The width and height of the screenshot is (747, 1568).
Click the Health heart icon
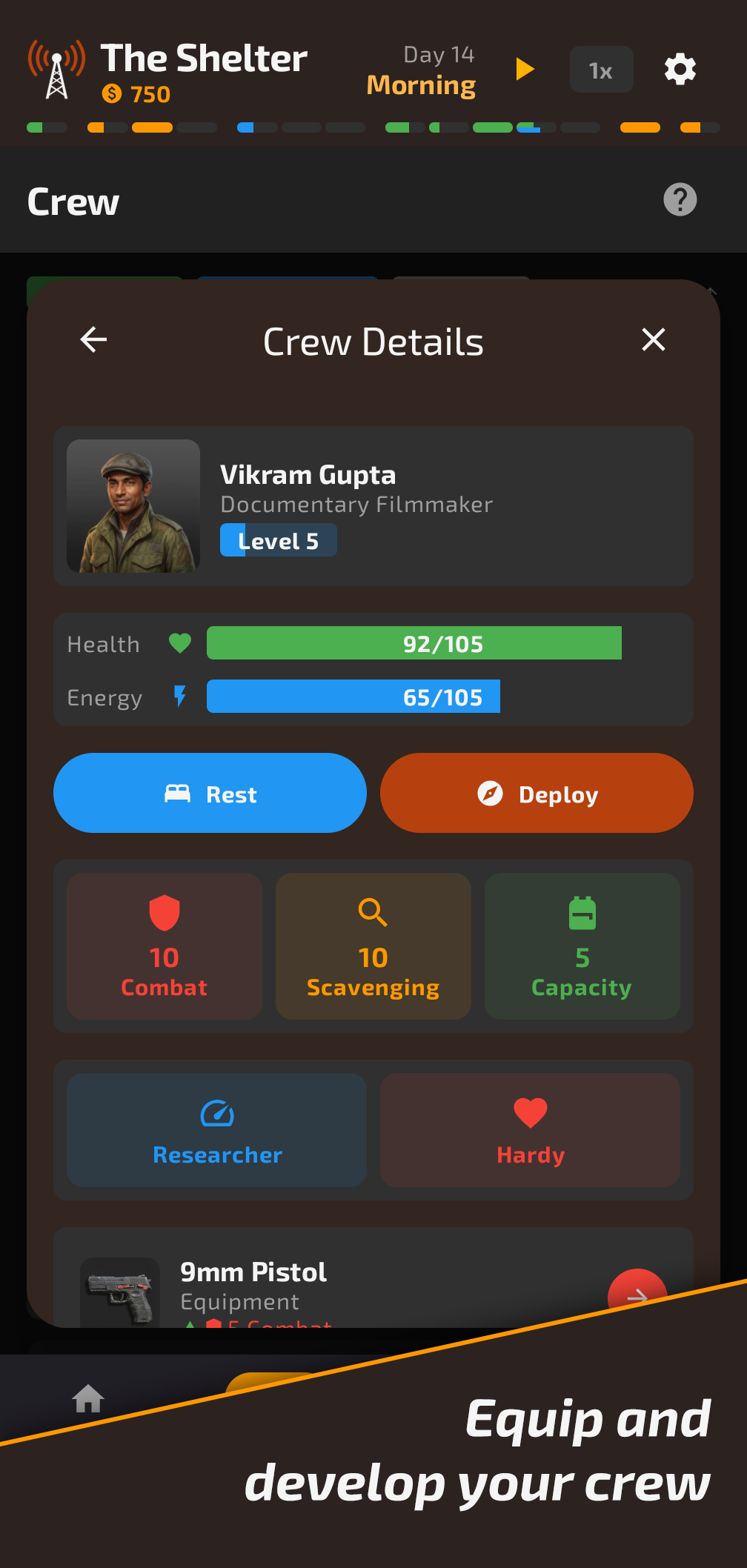click(179, 643)
